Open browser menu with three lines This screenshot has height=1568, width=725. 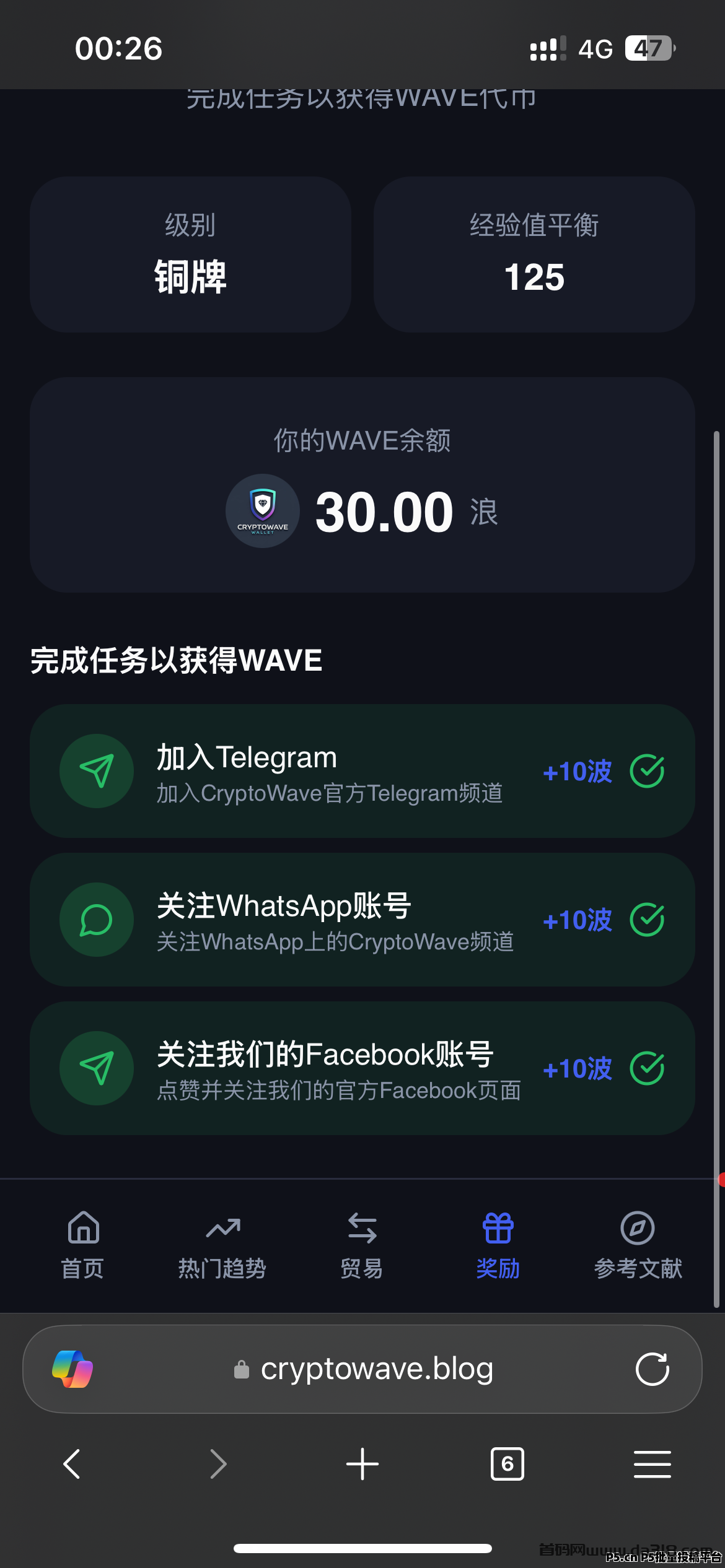[652, 1465]
